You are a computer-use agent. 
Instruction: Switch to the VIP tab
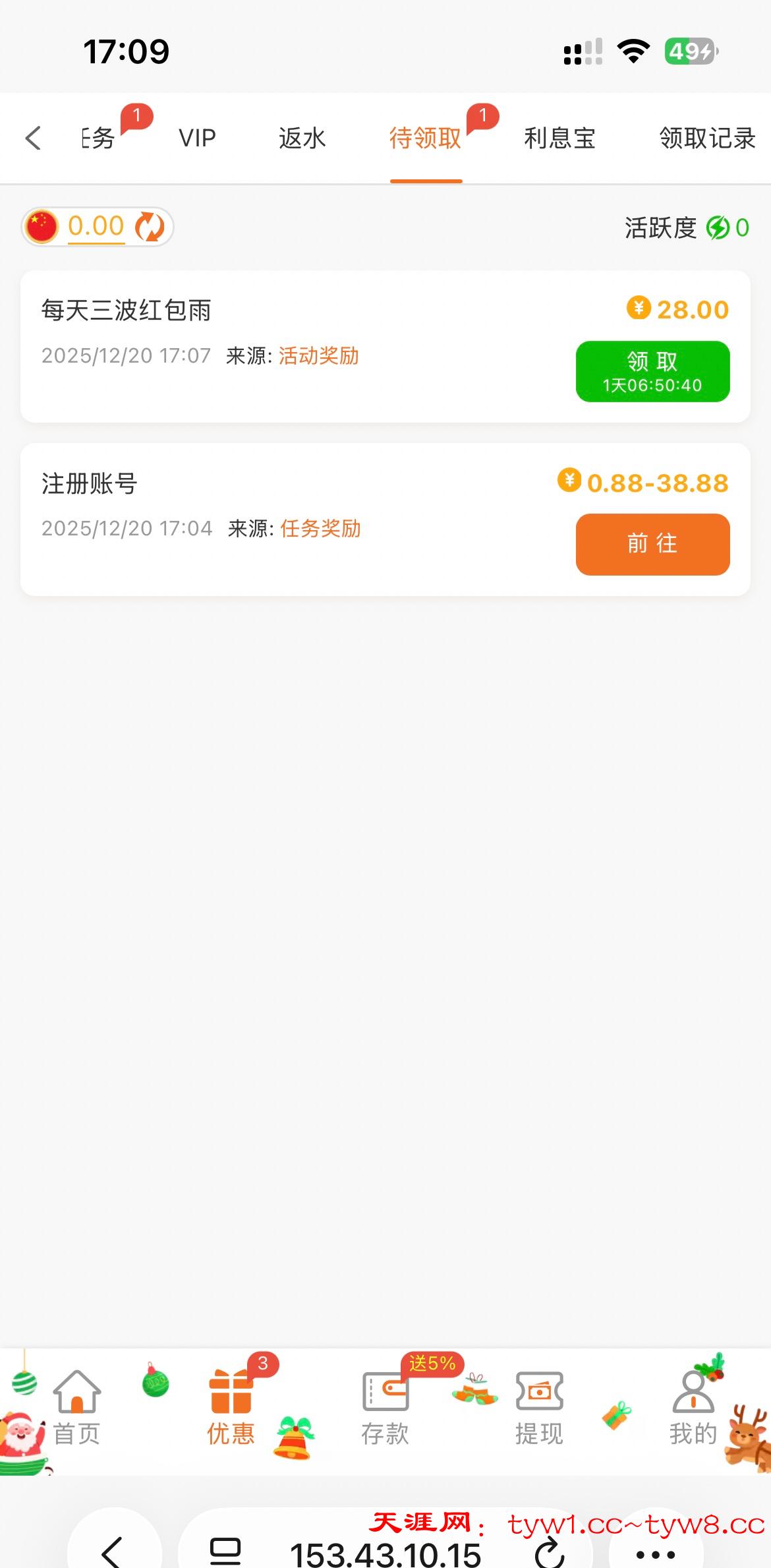(197, 138)
